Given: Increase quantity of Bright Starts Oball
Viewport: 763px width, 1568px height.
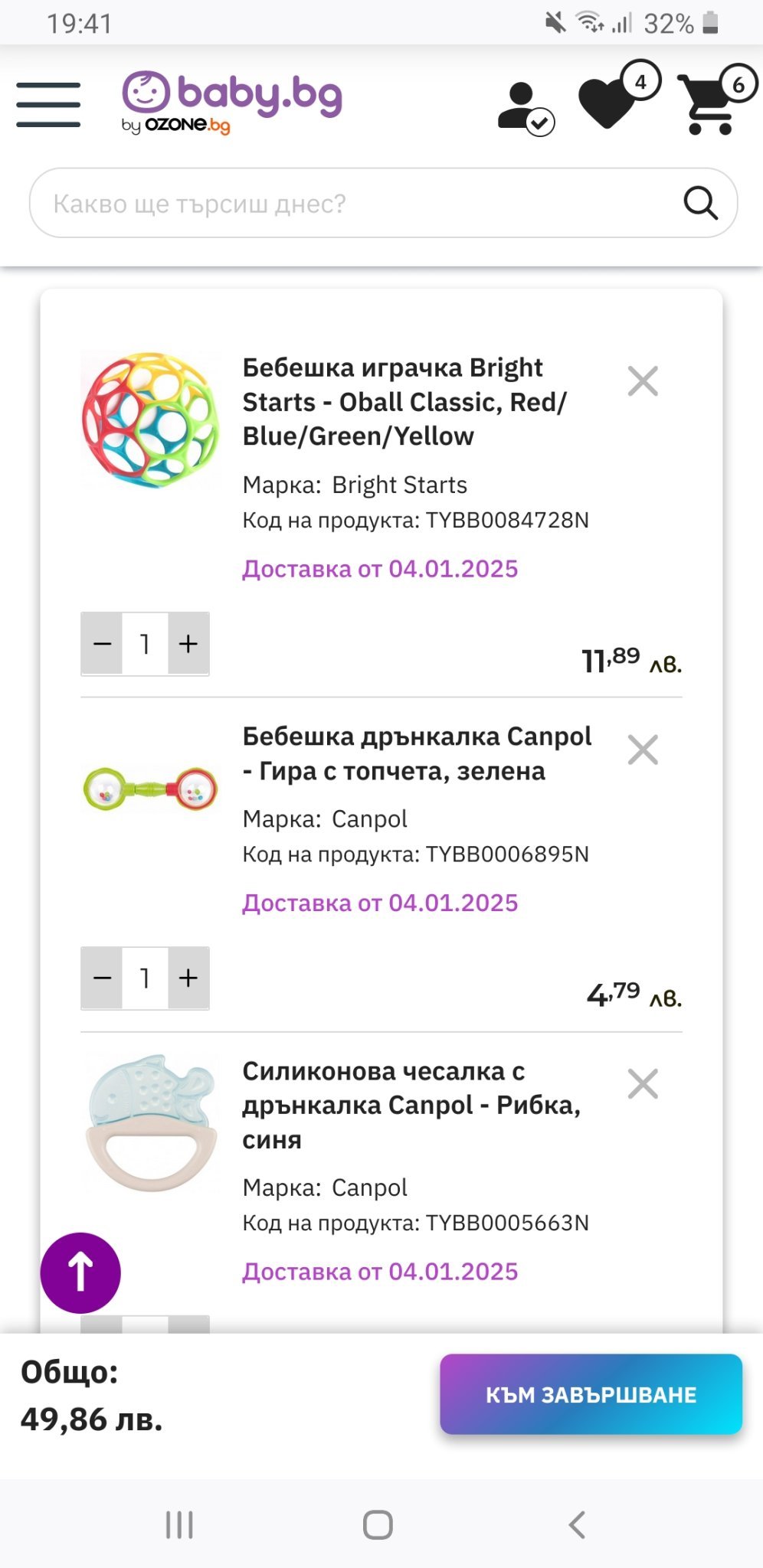Looking at the screenshot, I should 188,644.
